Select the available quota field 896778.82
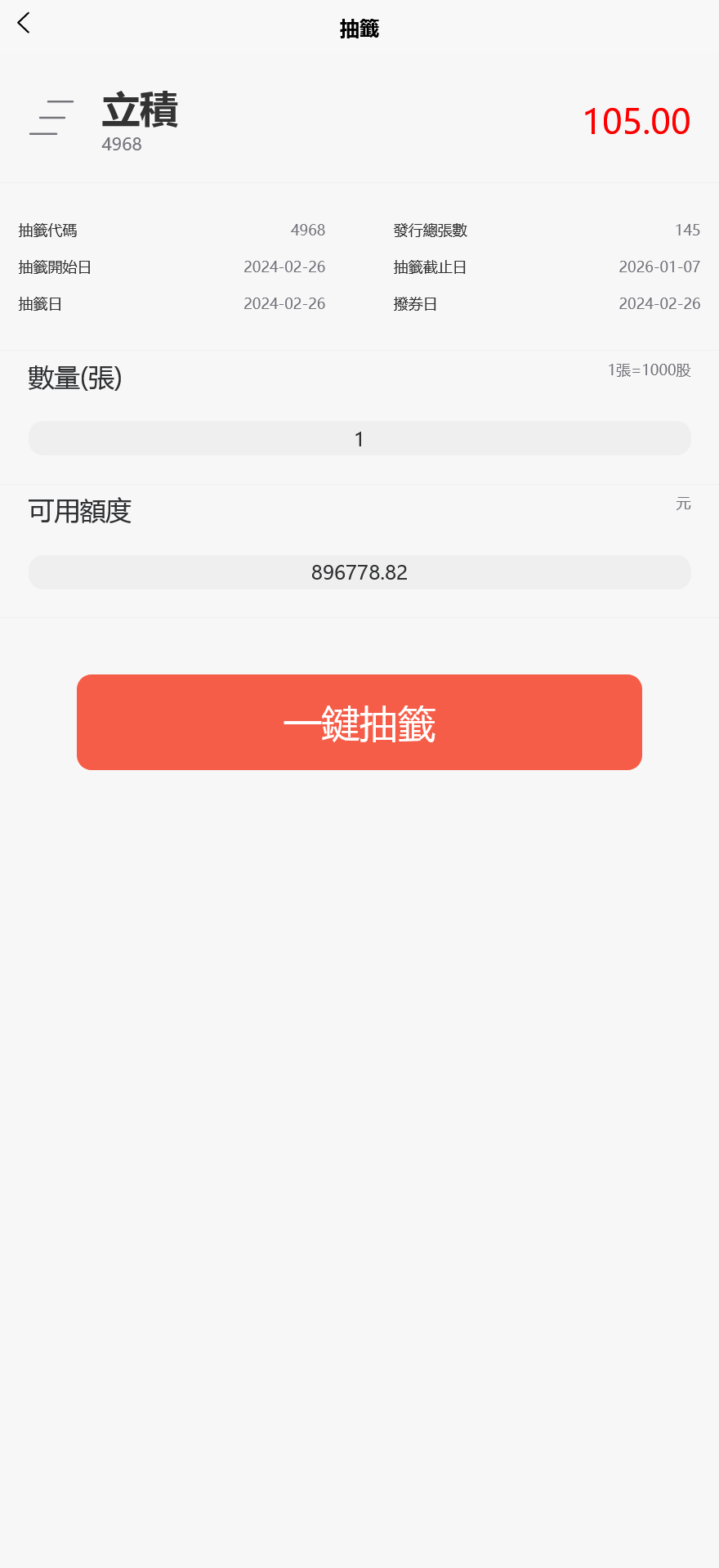The height and width of the screenshot is (1568, 719). point(359,572)
